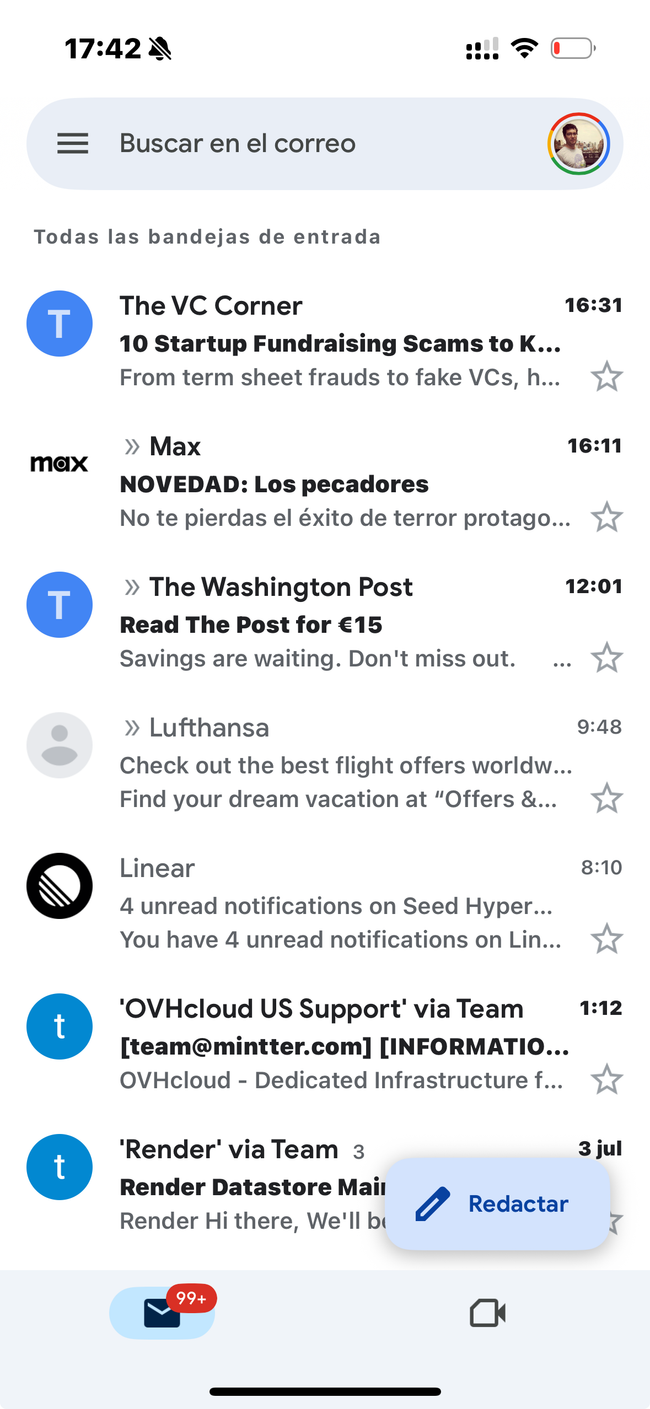Viewport: 650px width, 1409px height.
Task: Open the OVHcloud US Support email
Action: point(340,1046)
